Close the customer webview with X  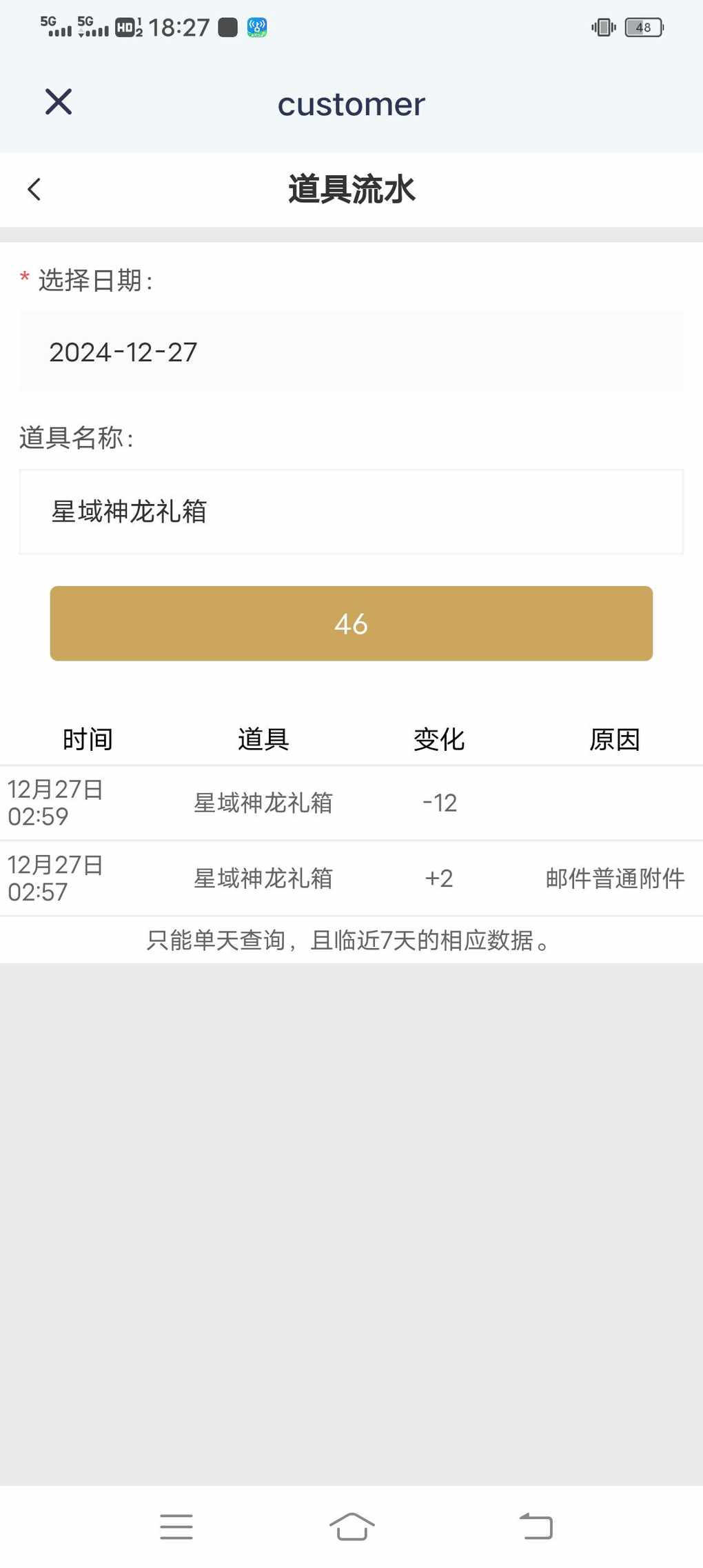[x=59, y=102]
